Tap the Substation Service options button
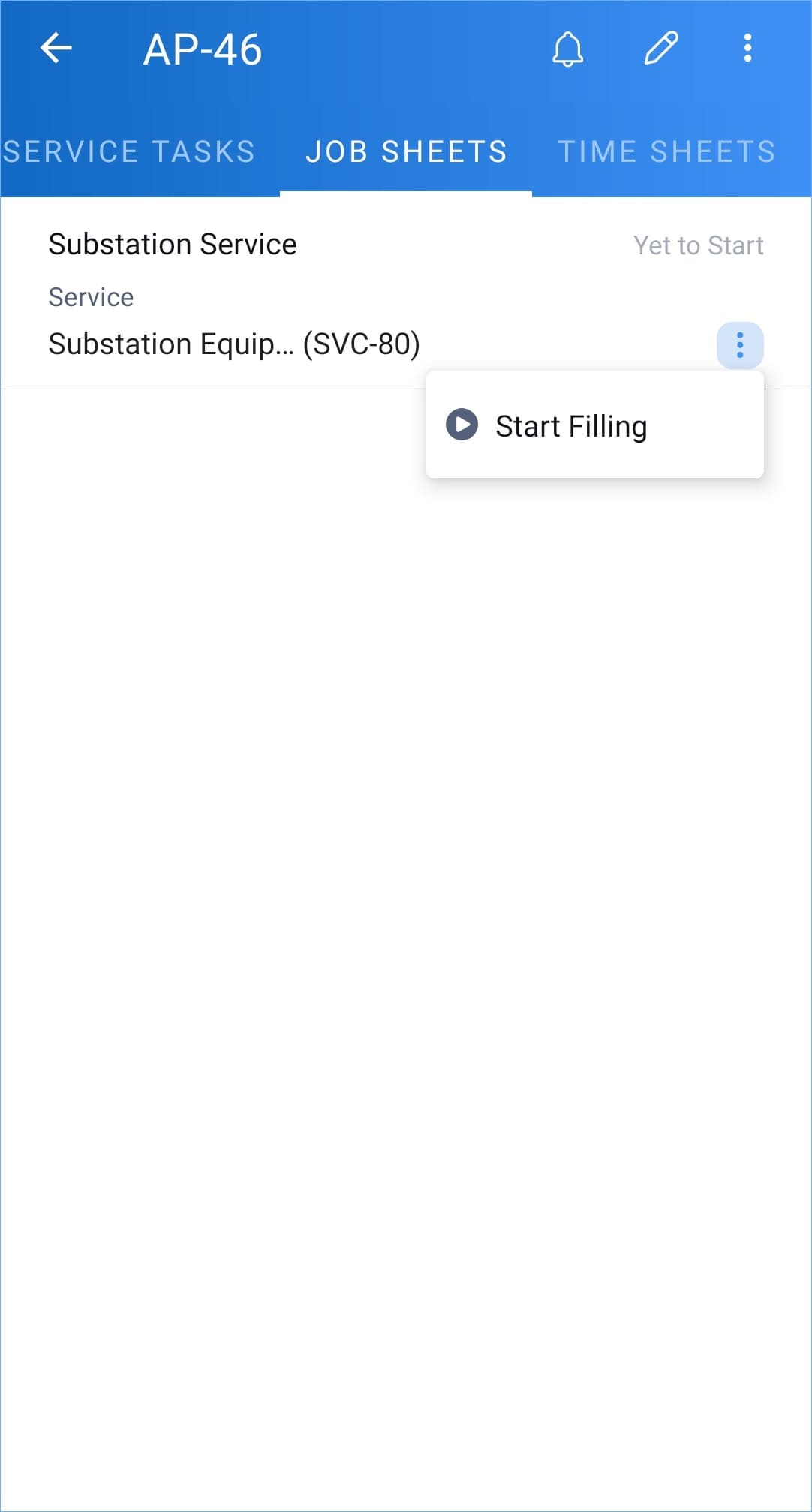Screen dimensions: 812x1512 (740, 345)
